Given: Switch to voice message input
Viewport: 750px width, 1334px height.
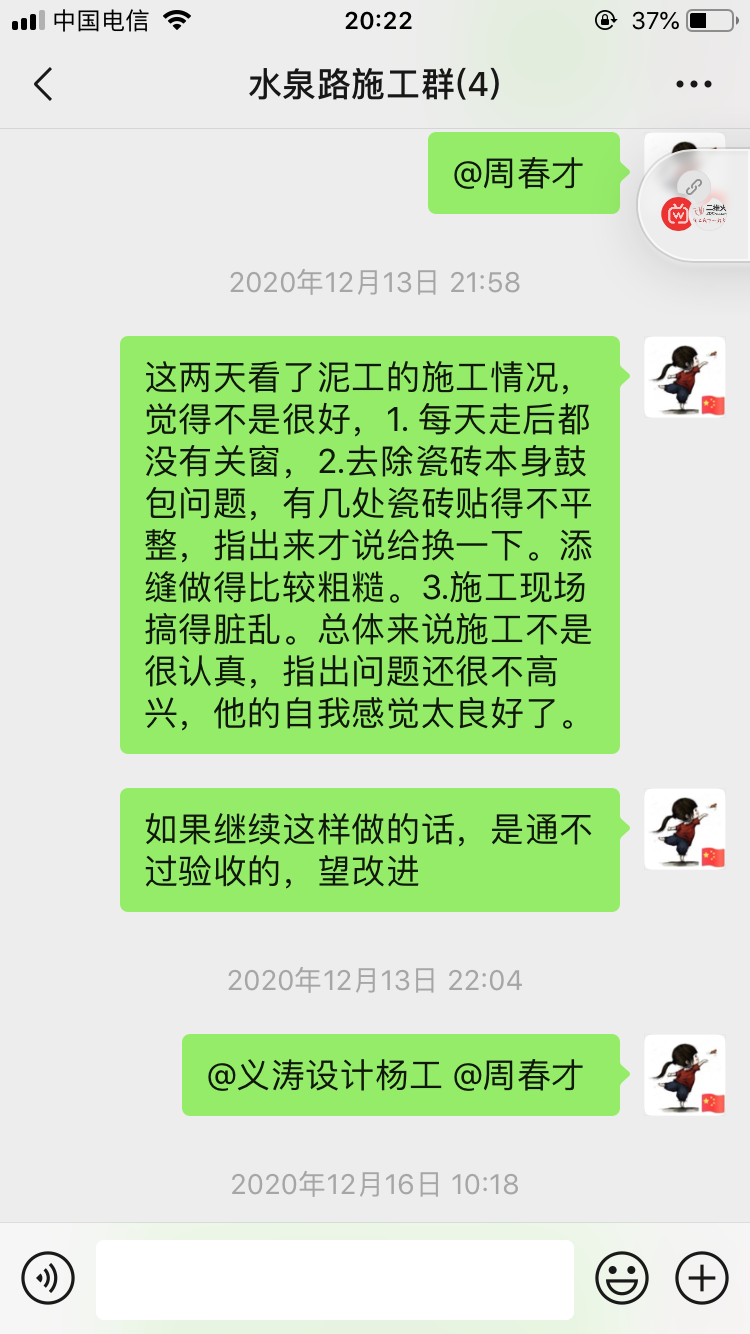Looking at the screenshot, I should point(48,1278).
